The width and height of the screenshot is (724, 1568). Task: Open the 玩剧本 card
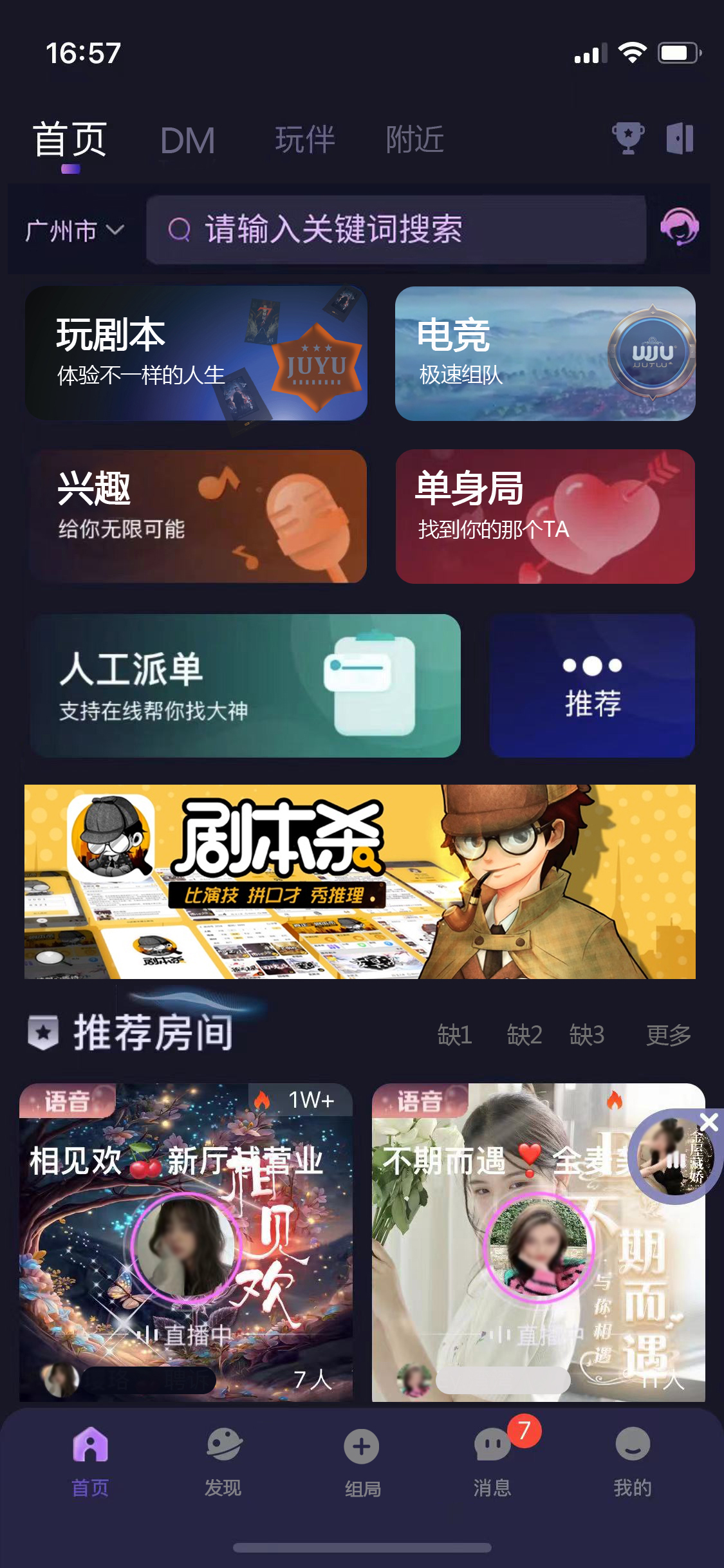[196, 353]
